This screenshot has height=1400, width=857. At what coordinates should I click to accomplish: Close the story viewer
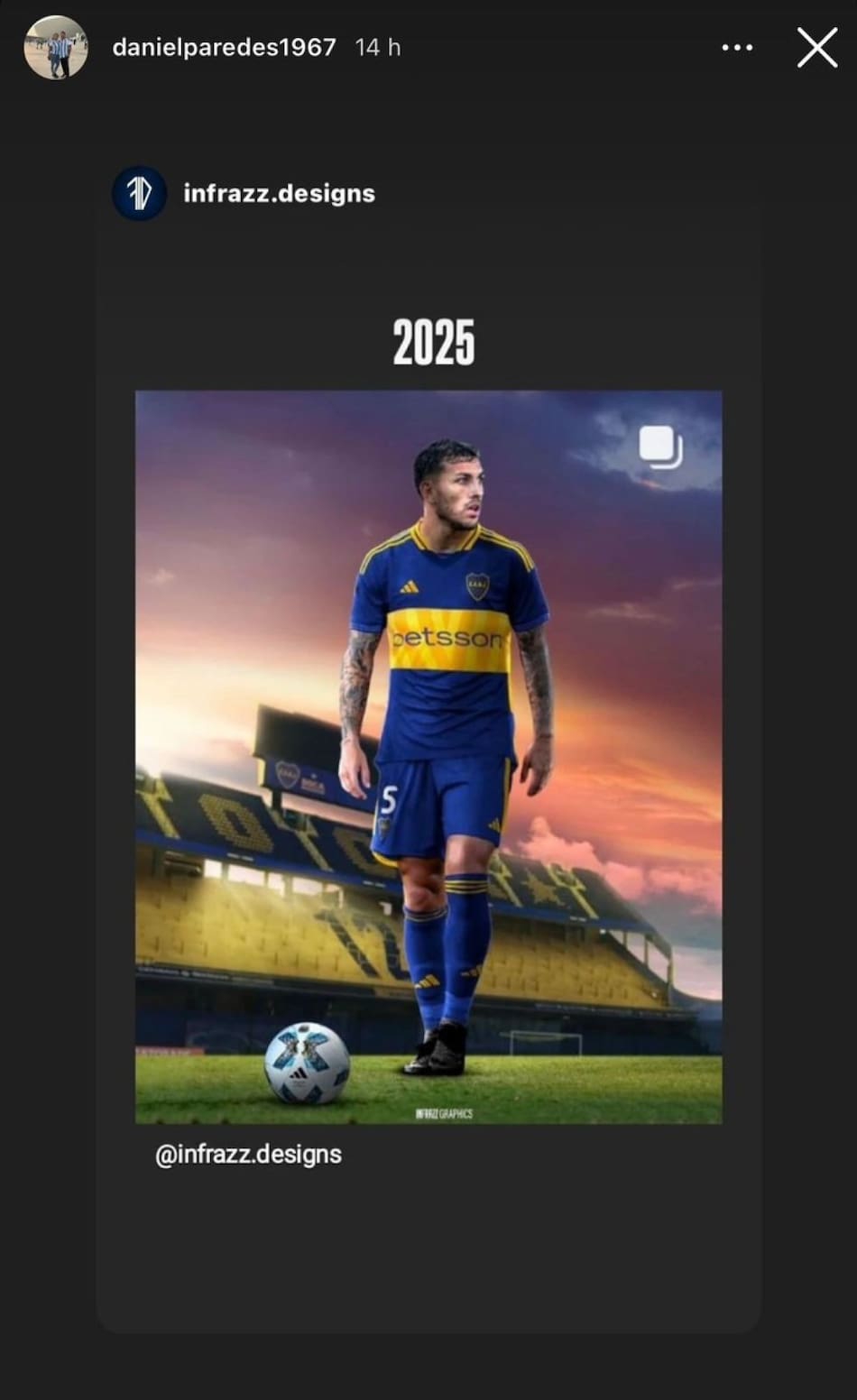coord(816,48)
